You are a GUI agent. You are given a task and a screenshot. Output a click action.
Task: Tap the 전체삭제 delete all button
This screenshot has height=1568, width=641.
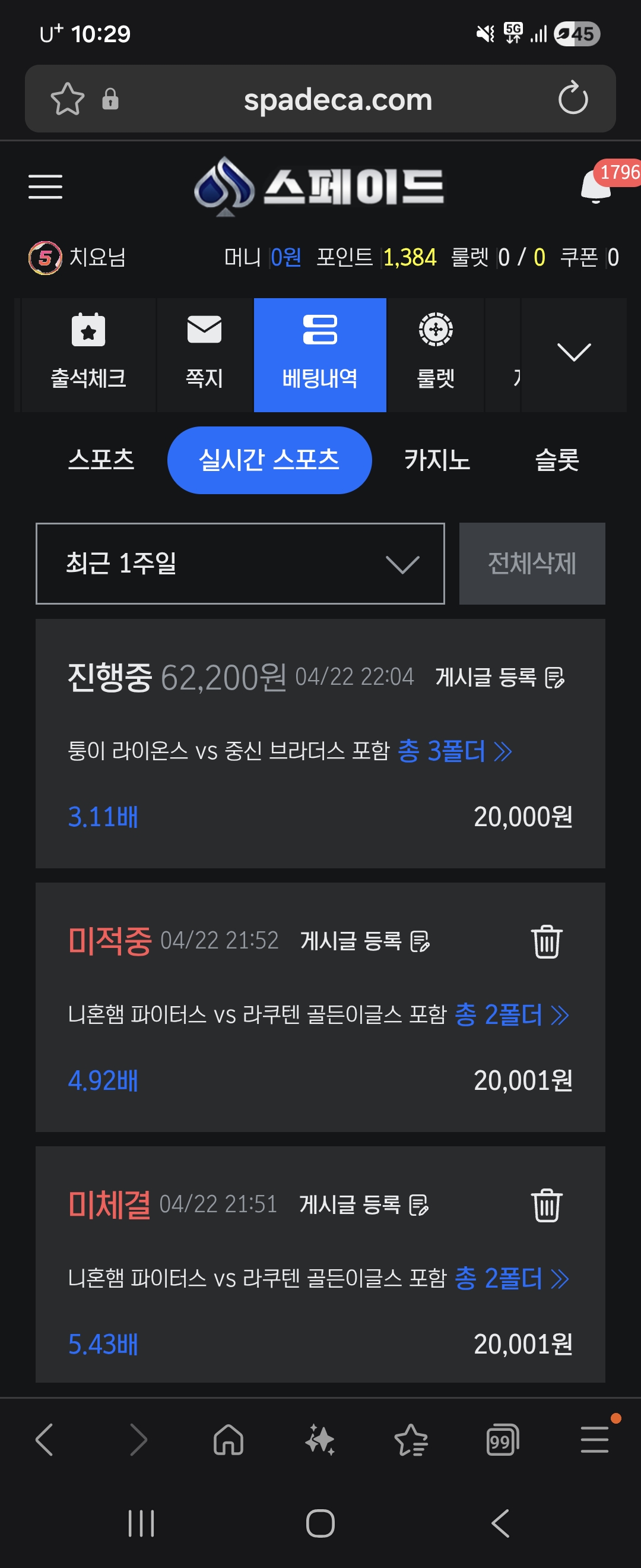[532, 563]
